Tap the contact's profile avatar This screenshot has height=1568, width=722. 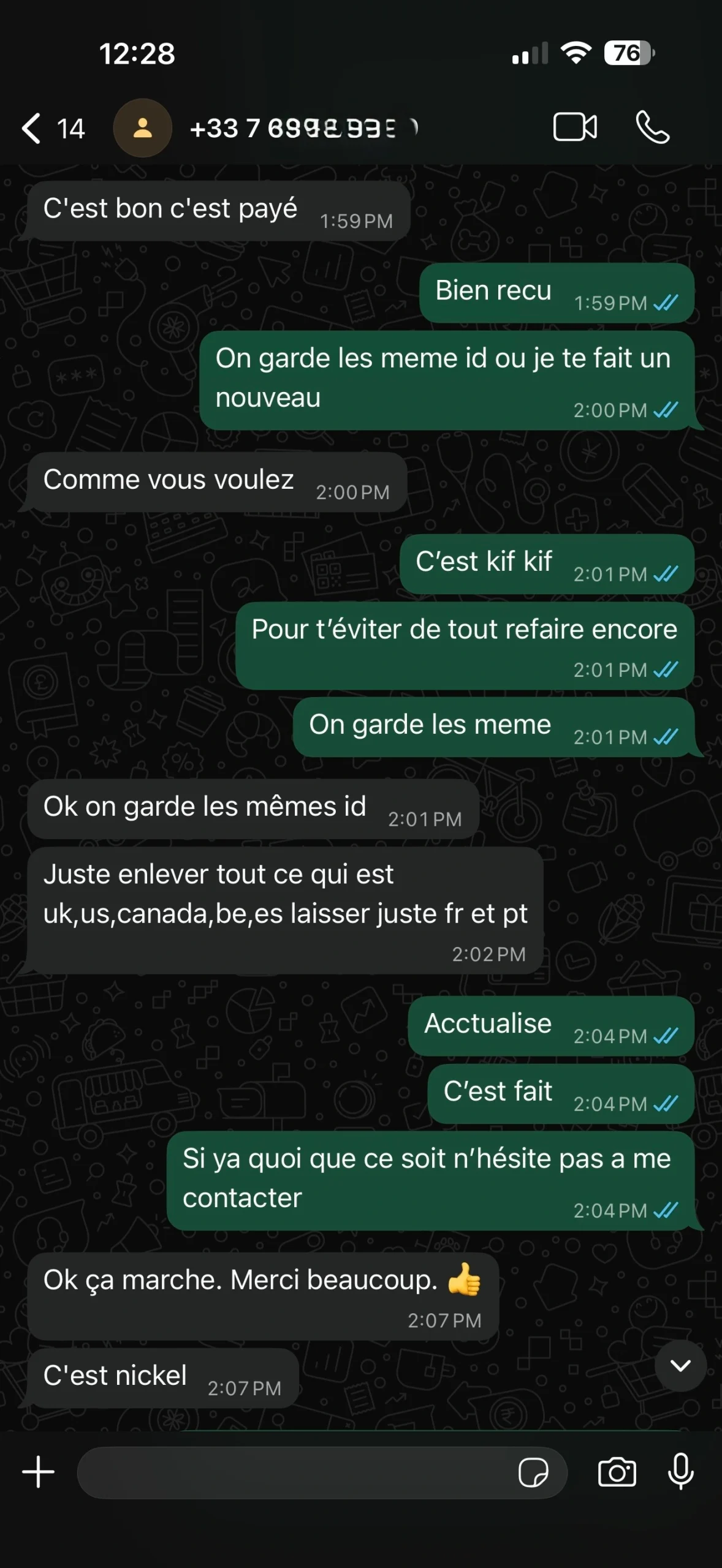click(143, 128)
